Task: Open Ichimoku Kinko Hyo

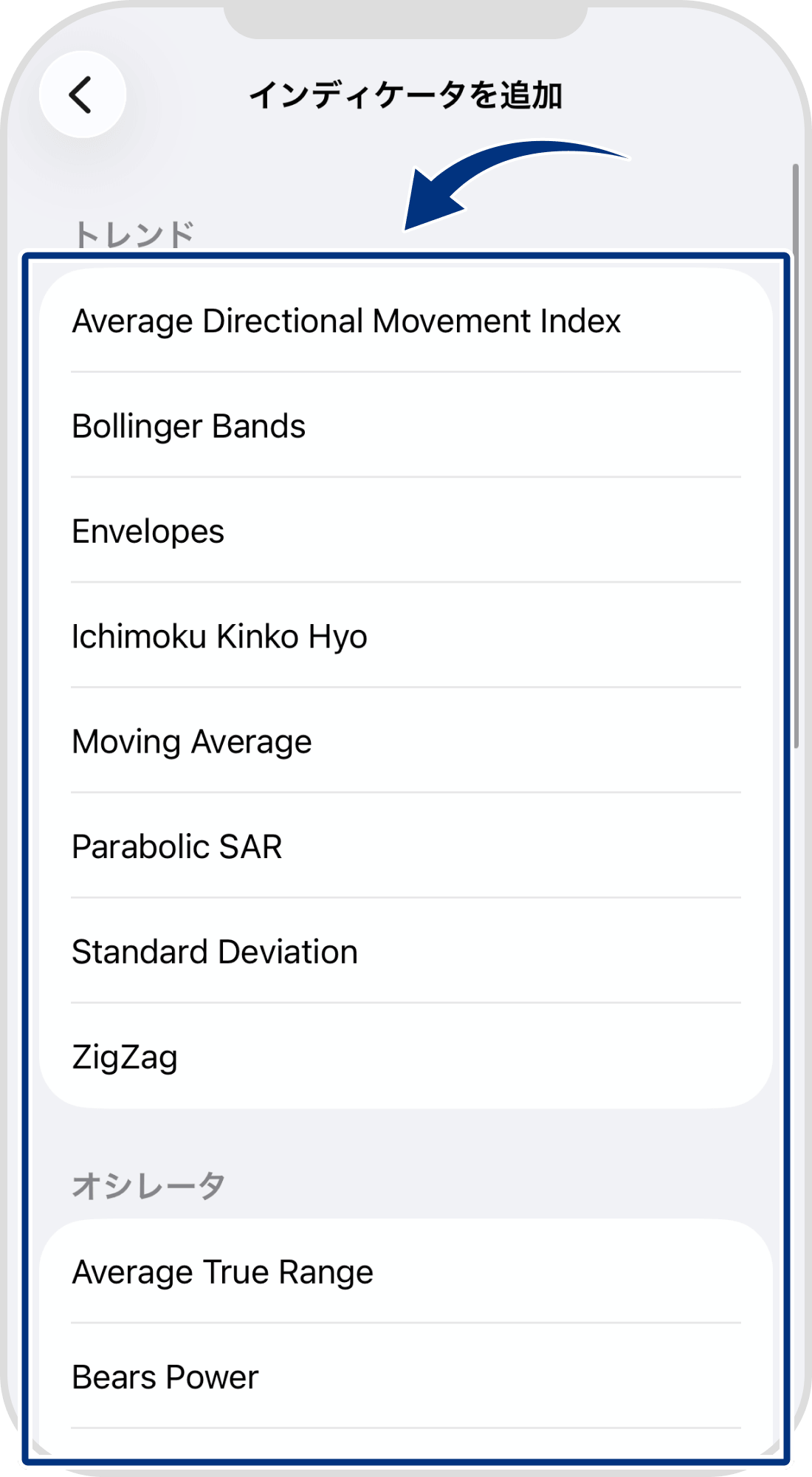Action: click(406, 636)
